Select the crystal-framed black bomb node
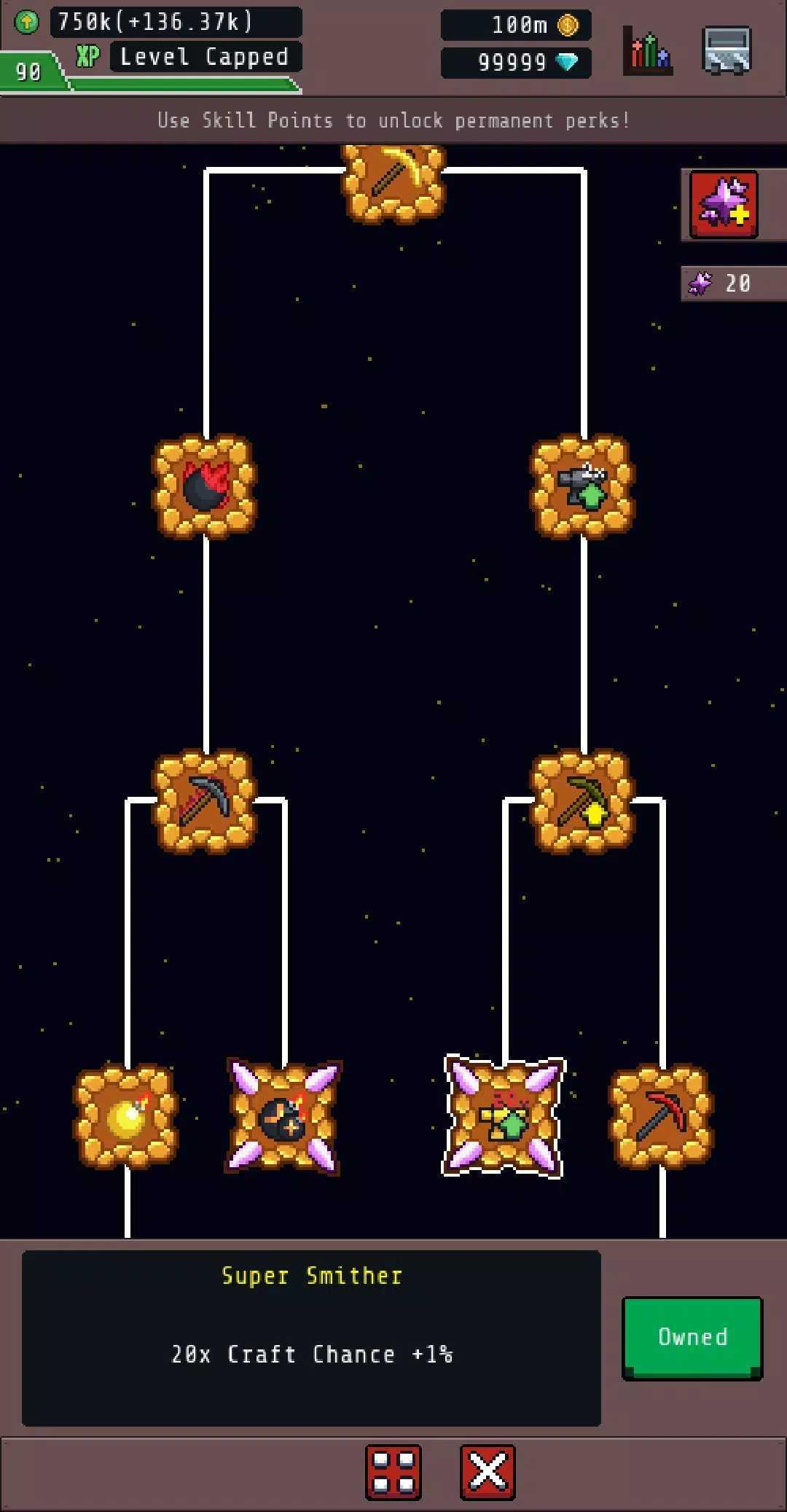Viewport: 787px width, 1512px height. tap(283, 1117)
